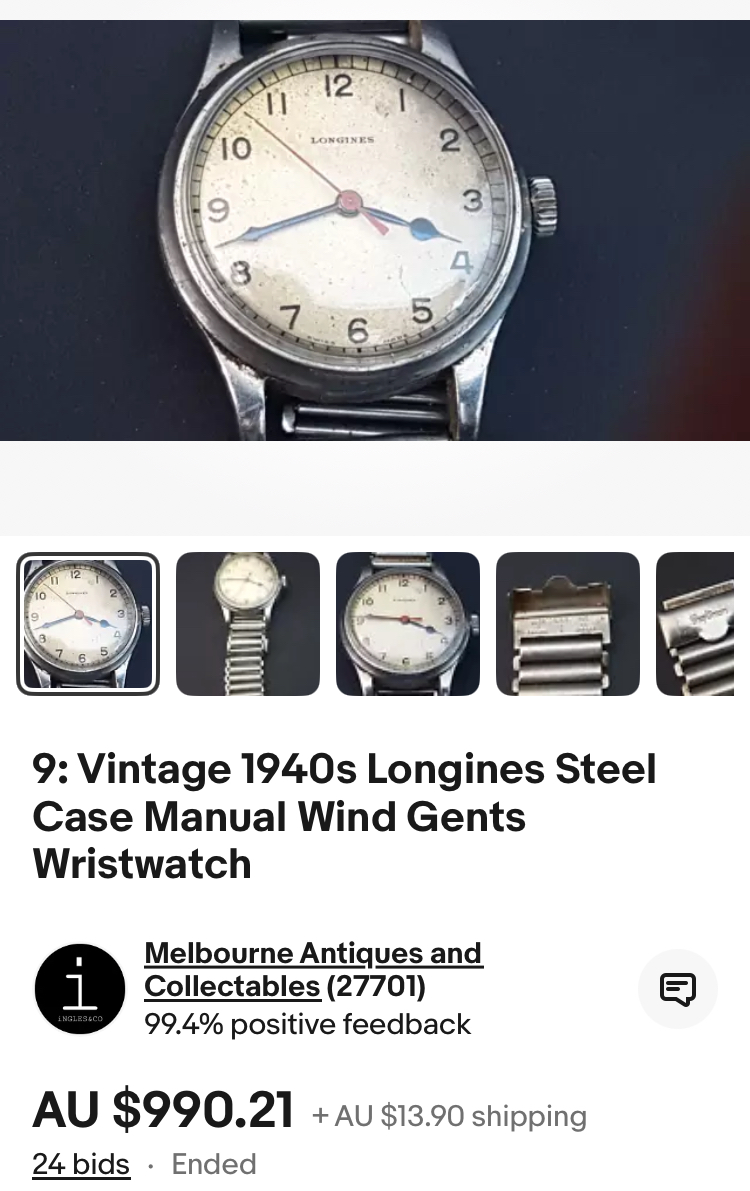750x1191 pixels.
Task: View the 24 bids history
Action: (81, 1164)
